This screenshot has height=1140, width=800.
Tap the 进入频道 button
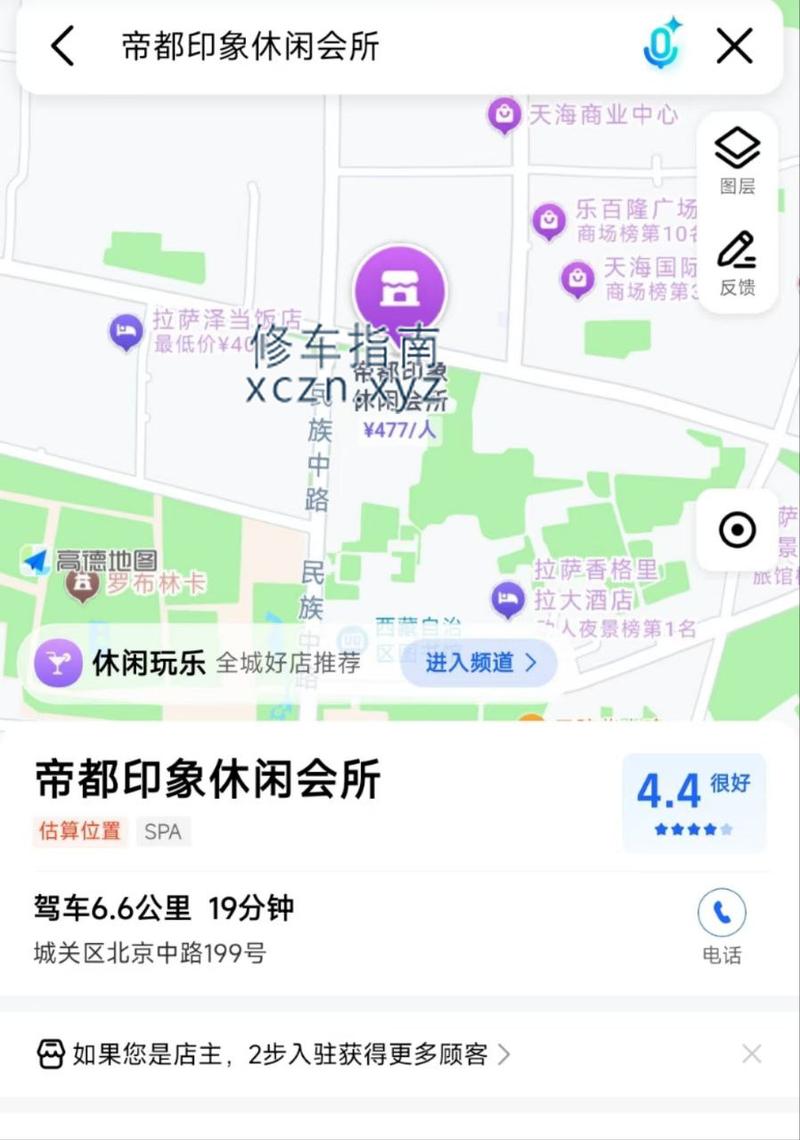(x=480, y=662)
